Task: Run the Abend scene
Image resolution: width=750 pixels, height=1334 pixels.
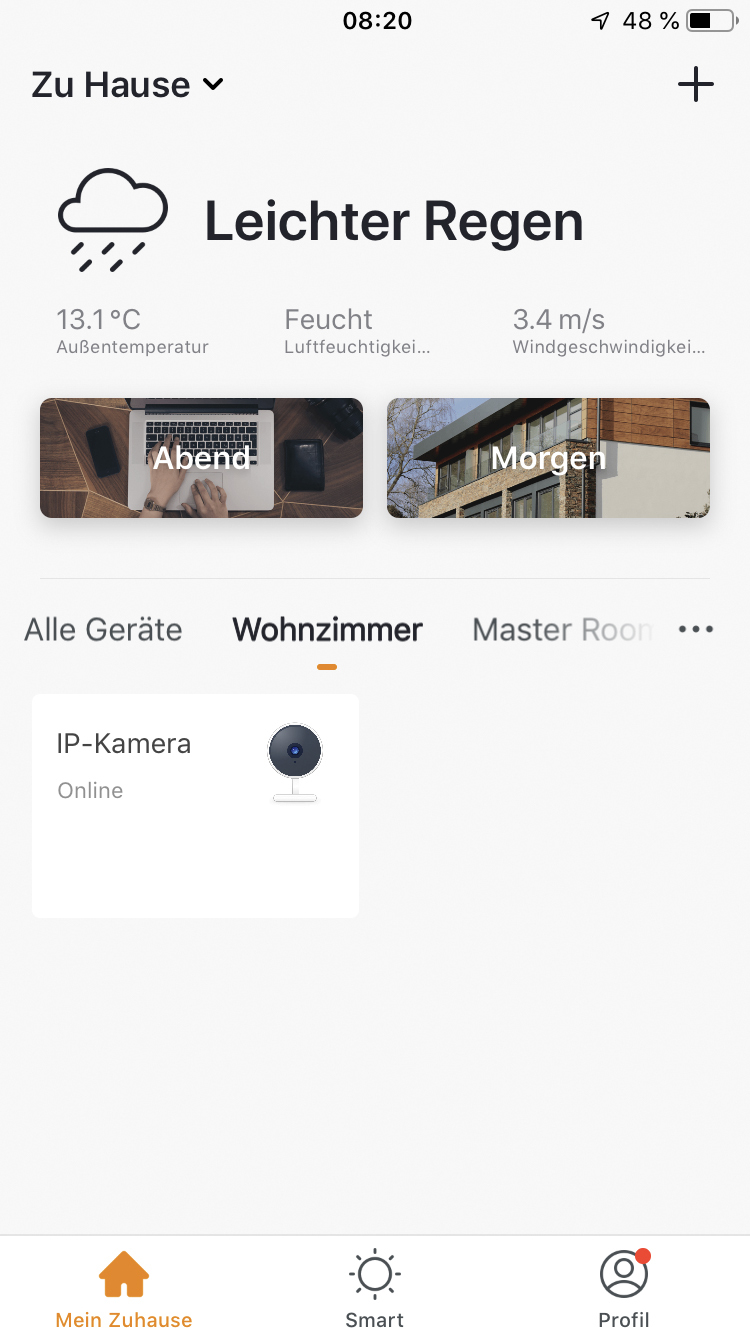Action: point(201,458)
